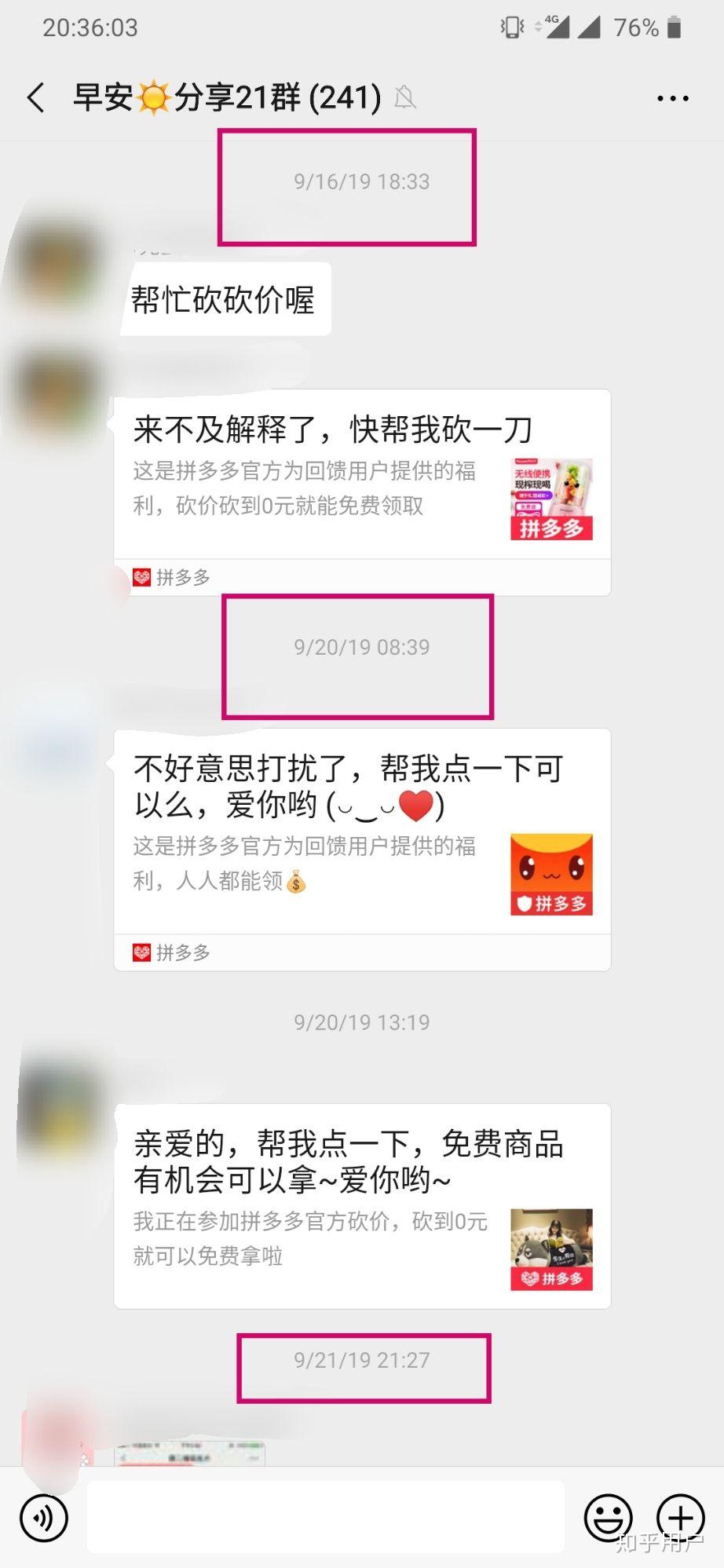
Task: Open the 快帮我砍一刀 Pinduoduo link card
Action: (x=362, y=492)
